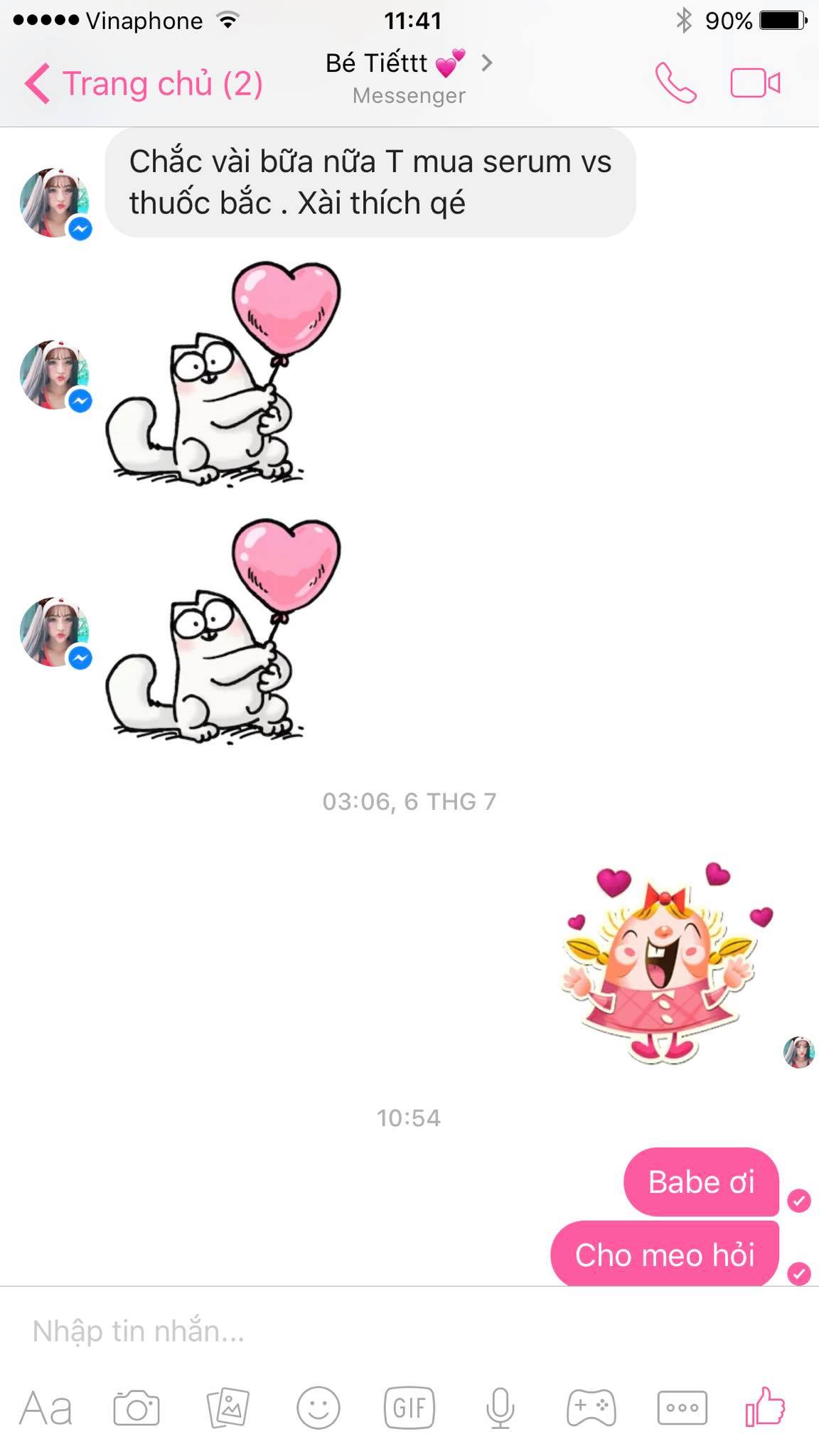Open more options with the three-dot icon
Viewport: 819px width, 1456px height.
pos(682,1408)
